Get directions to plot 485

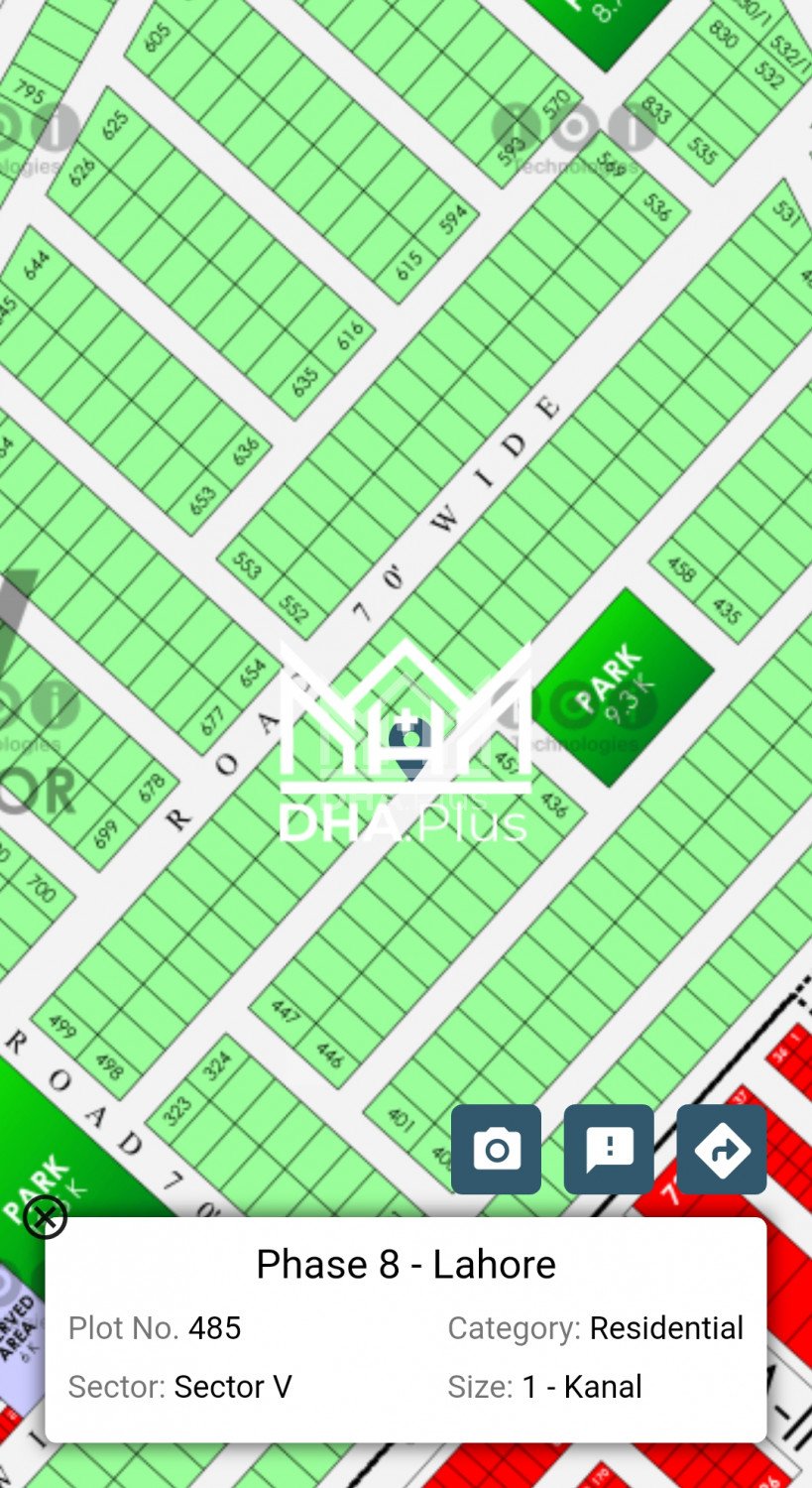(722, 1150)
